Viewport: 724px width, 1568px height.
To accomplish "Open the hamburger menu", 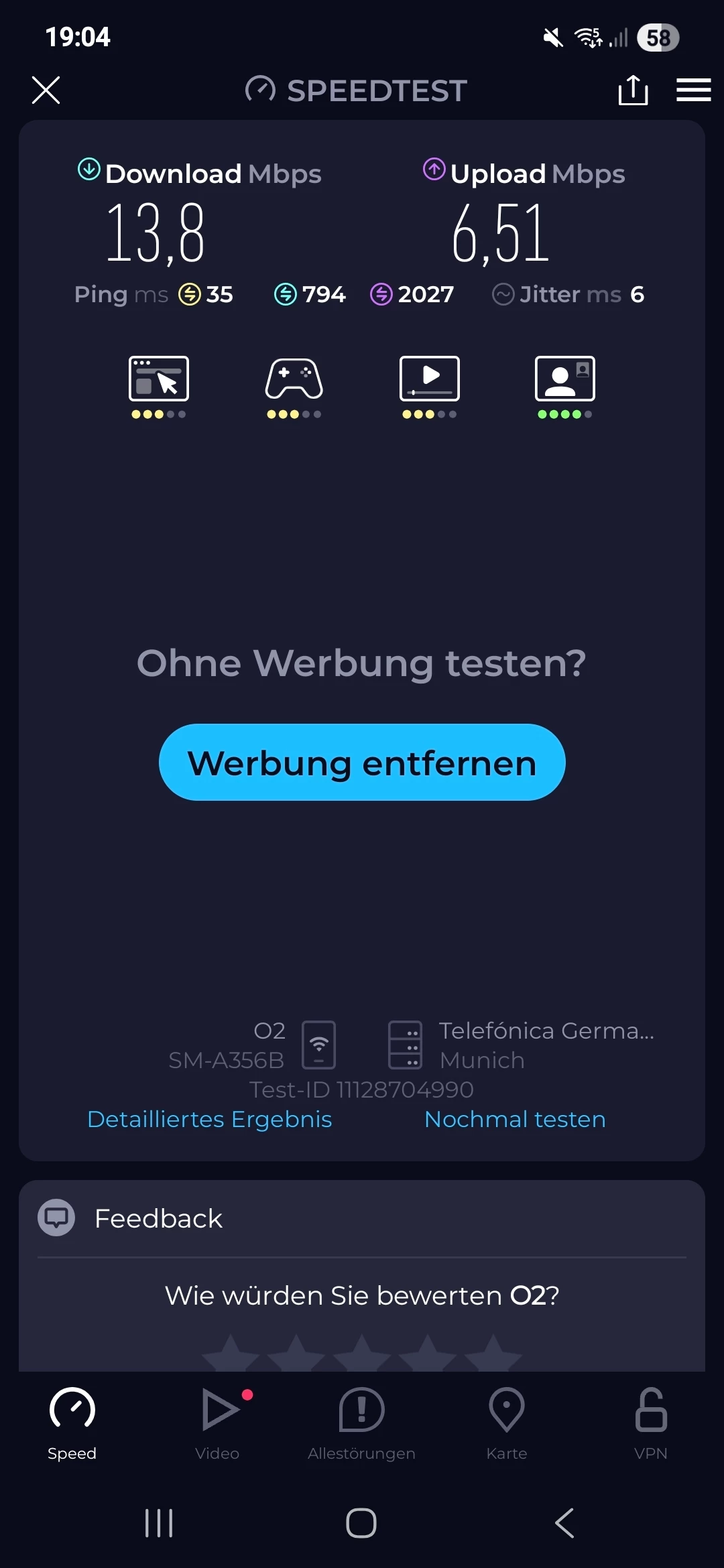I will tap(693, 90).
